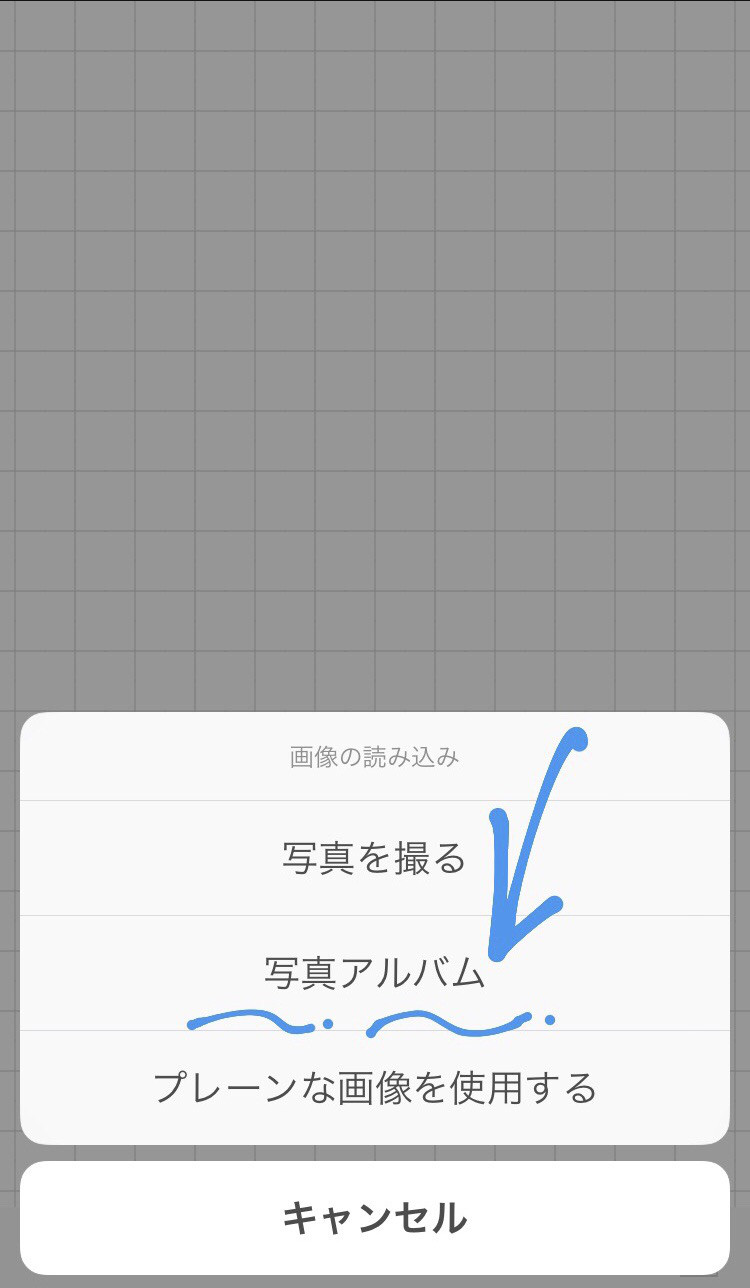Dismiss the sheet with キャンセル

pos(375,1218)
